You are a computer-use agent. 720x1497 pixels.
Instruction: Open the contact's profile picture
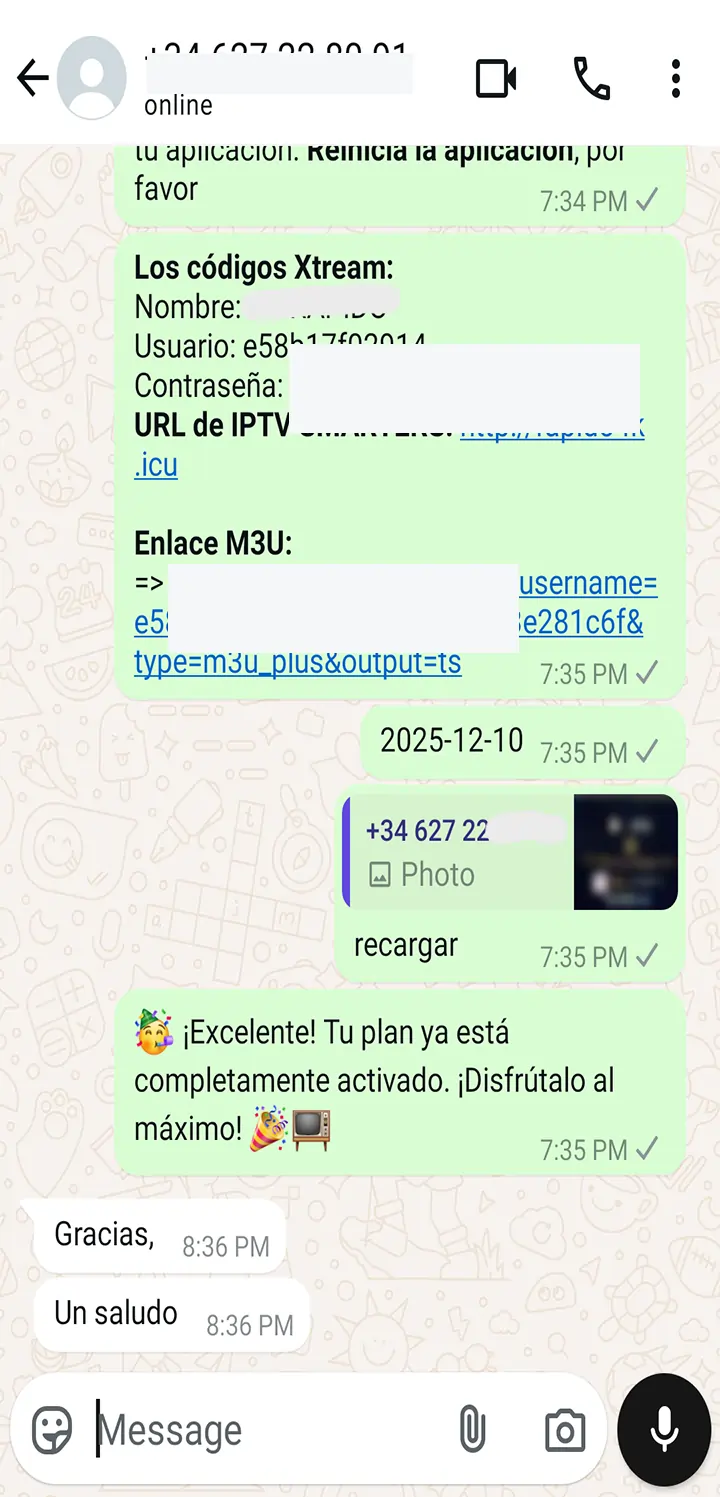92,78
